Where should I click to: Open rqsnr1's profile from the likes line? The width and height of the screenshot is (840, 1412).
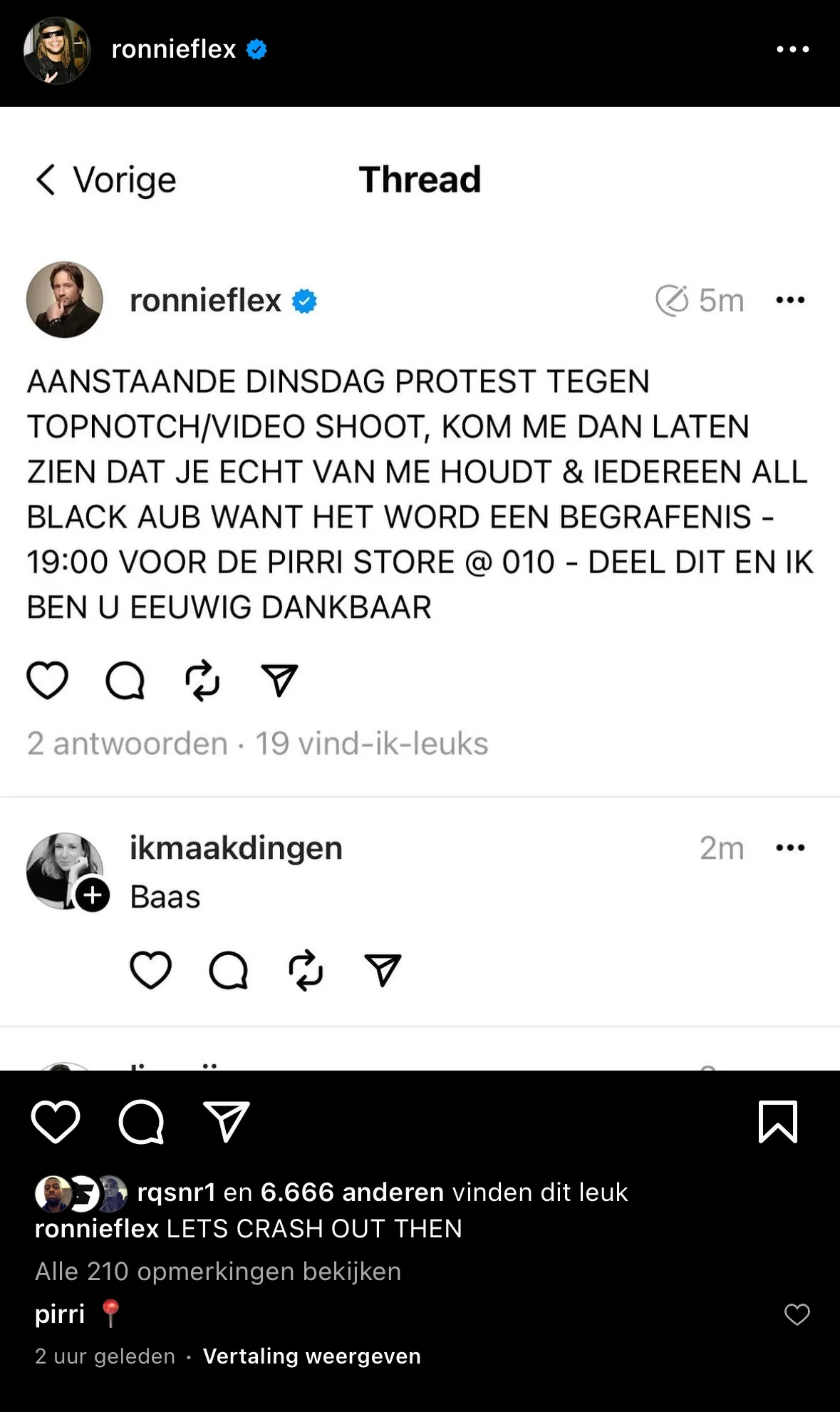point(176,1192)
